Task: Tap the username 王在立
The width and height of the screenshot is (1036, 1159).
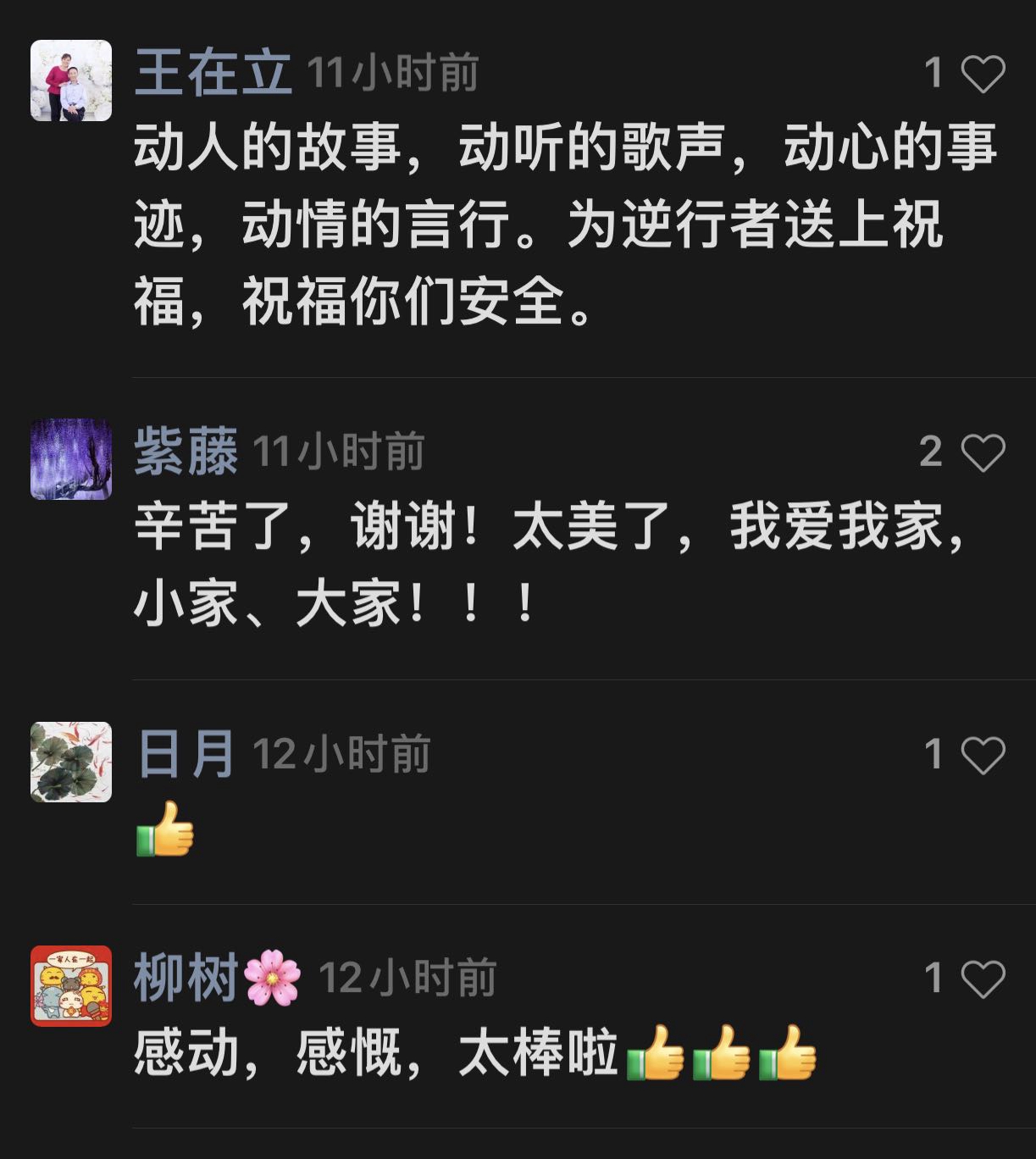Action: coord(213,73)
